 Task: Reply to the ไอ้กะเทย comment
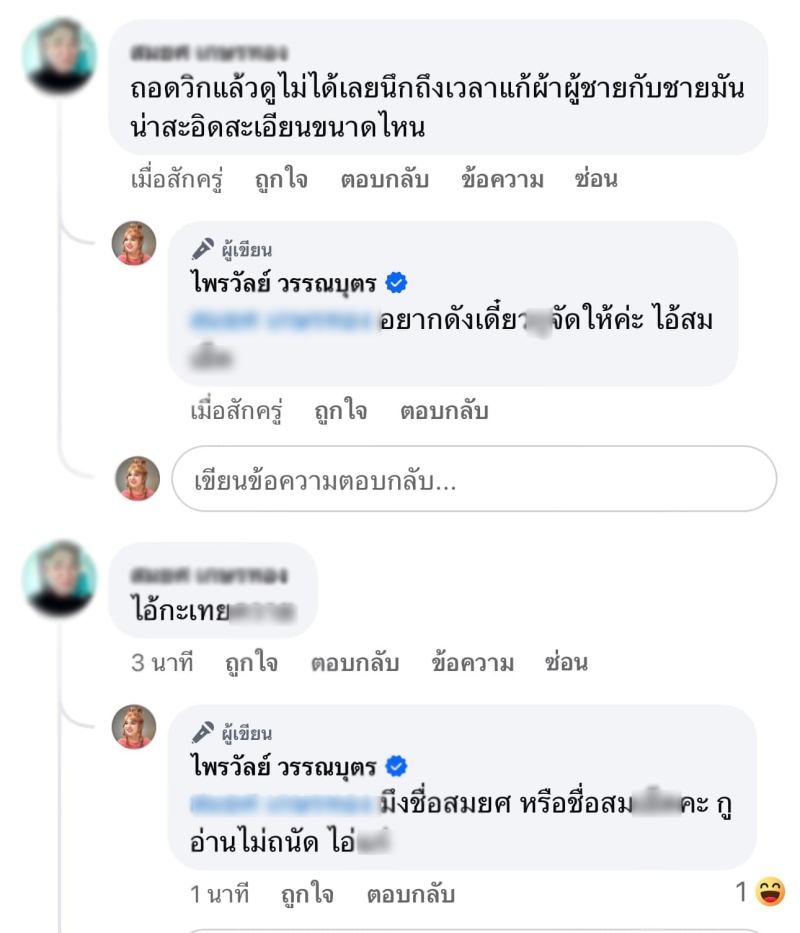[x=354, y=662]
